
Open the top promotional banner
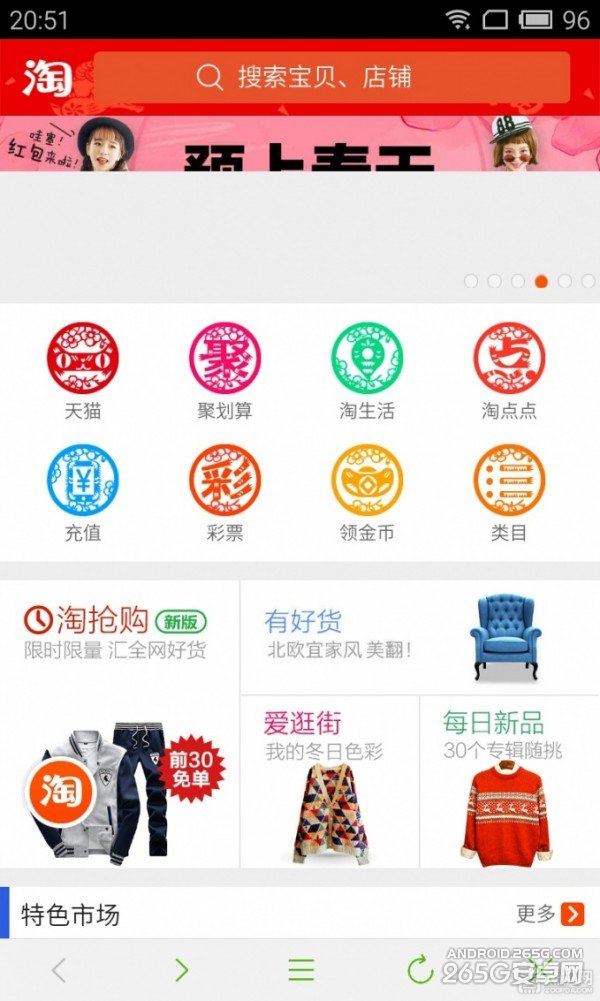point(300,144)
